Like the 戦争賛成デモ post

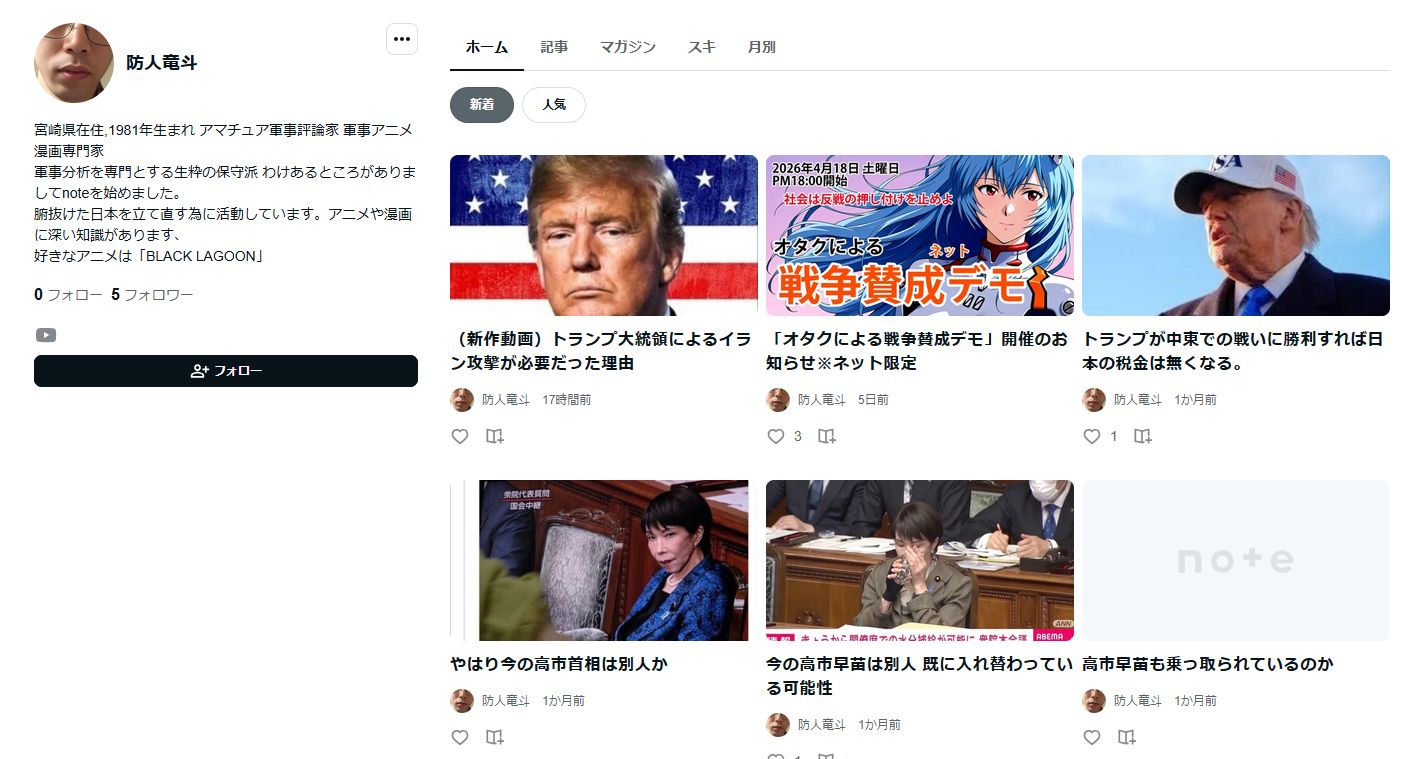coord(776,436)
